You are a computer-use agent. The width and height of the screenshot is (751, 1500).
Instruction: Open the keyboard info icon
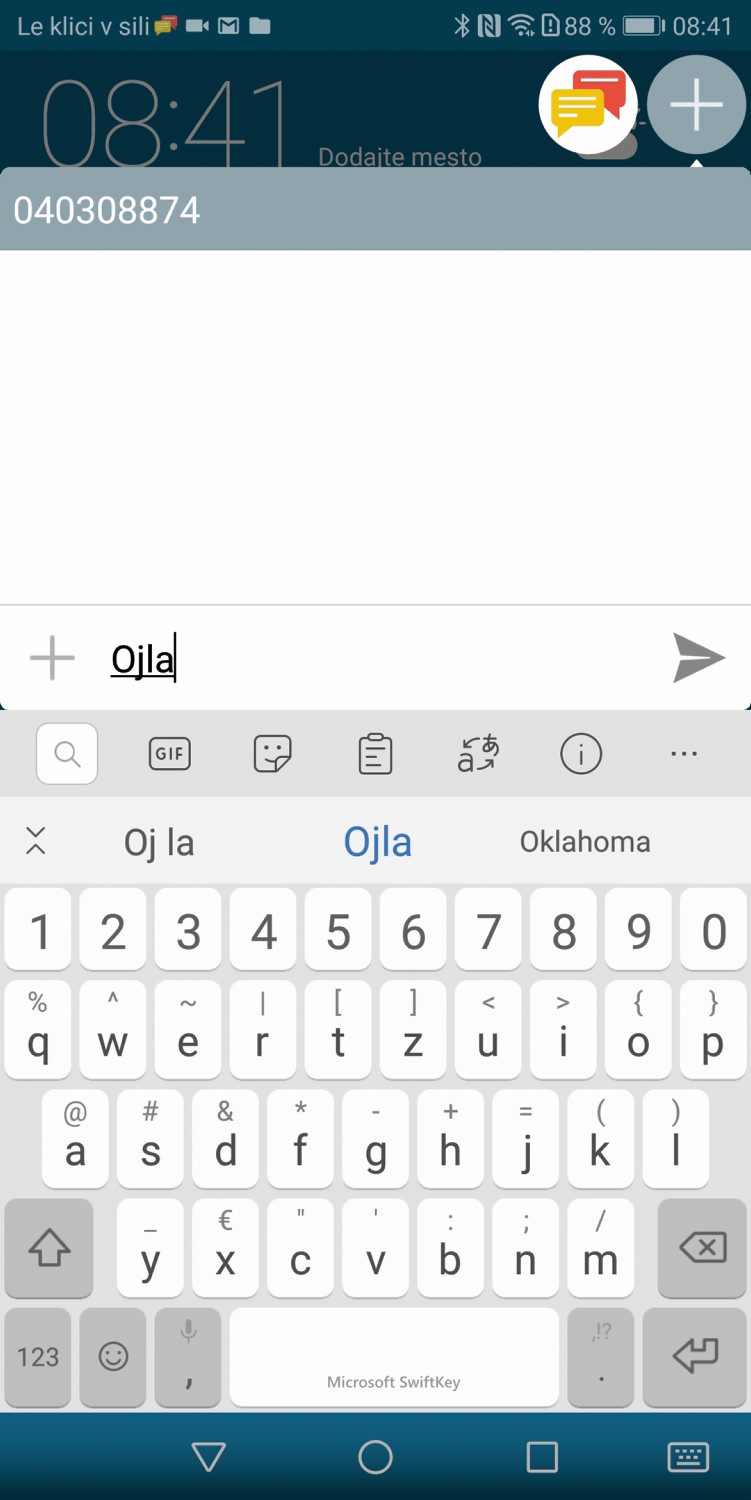pos(581,754)
